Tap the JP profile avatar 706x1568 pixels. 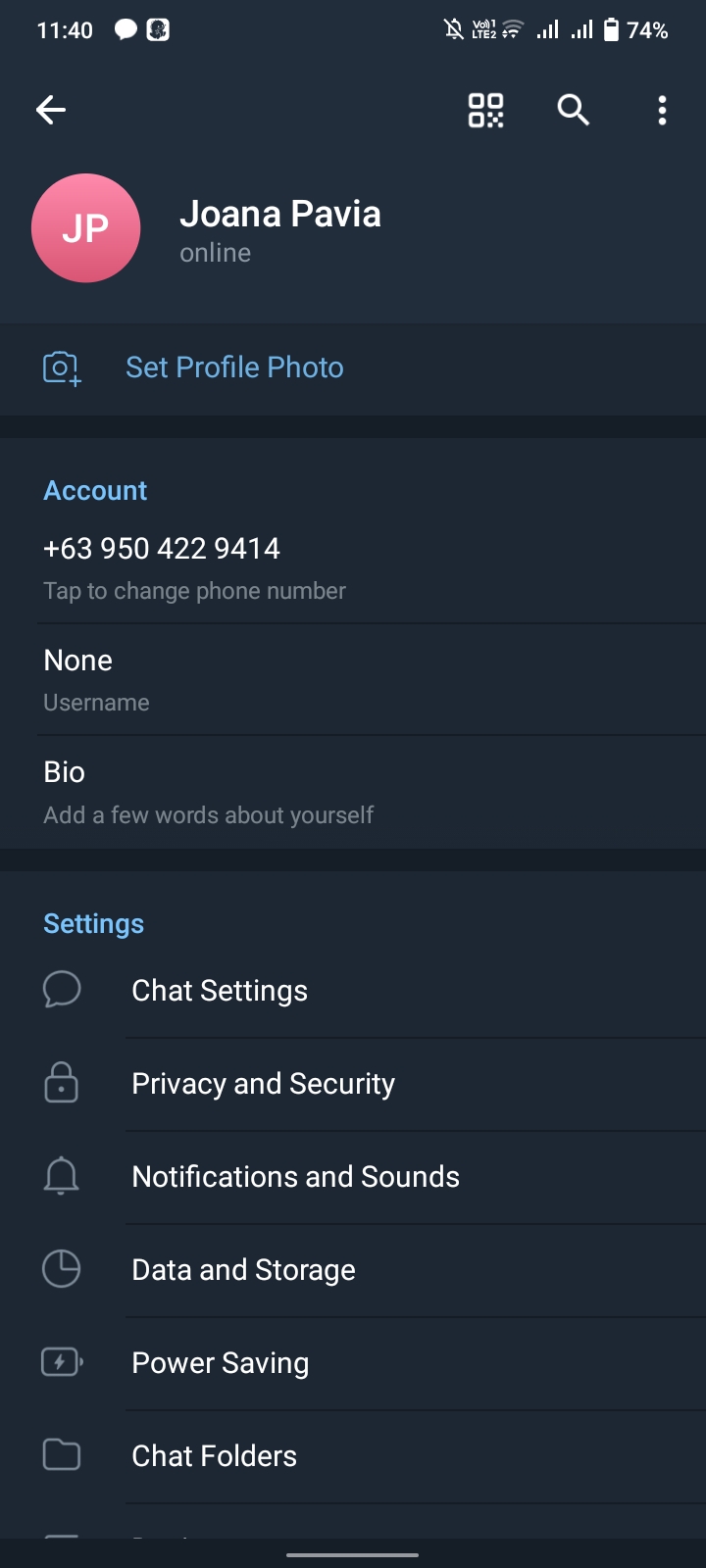(x=86, y=228)
